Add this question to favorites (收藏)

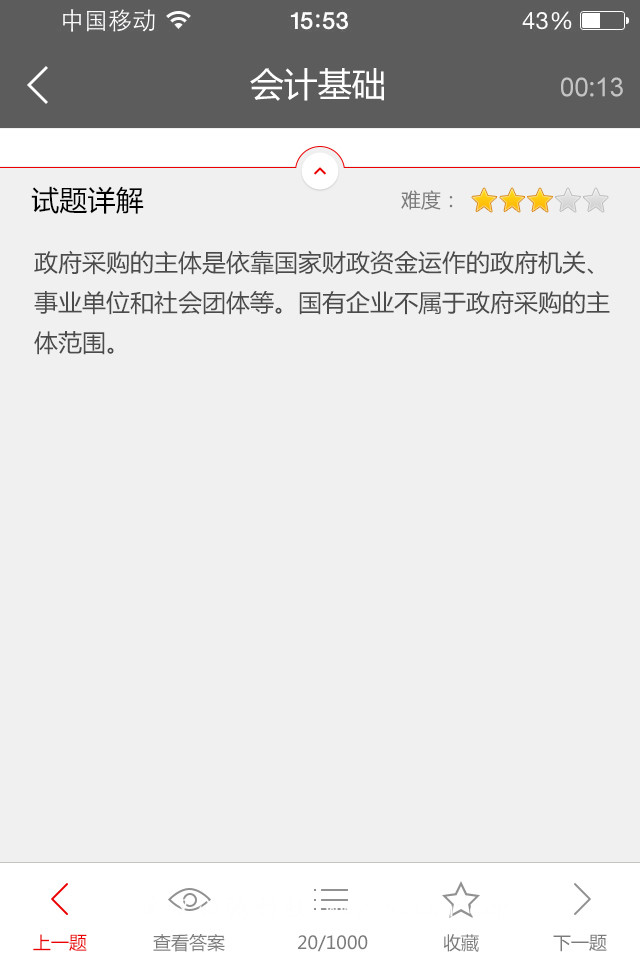461,915
